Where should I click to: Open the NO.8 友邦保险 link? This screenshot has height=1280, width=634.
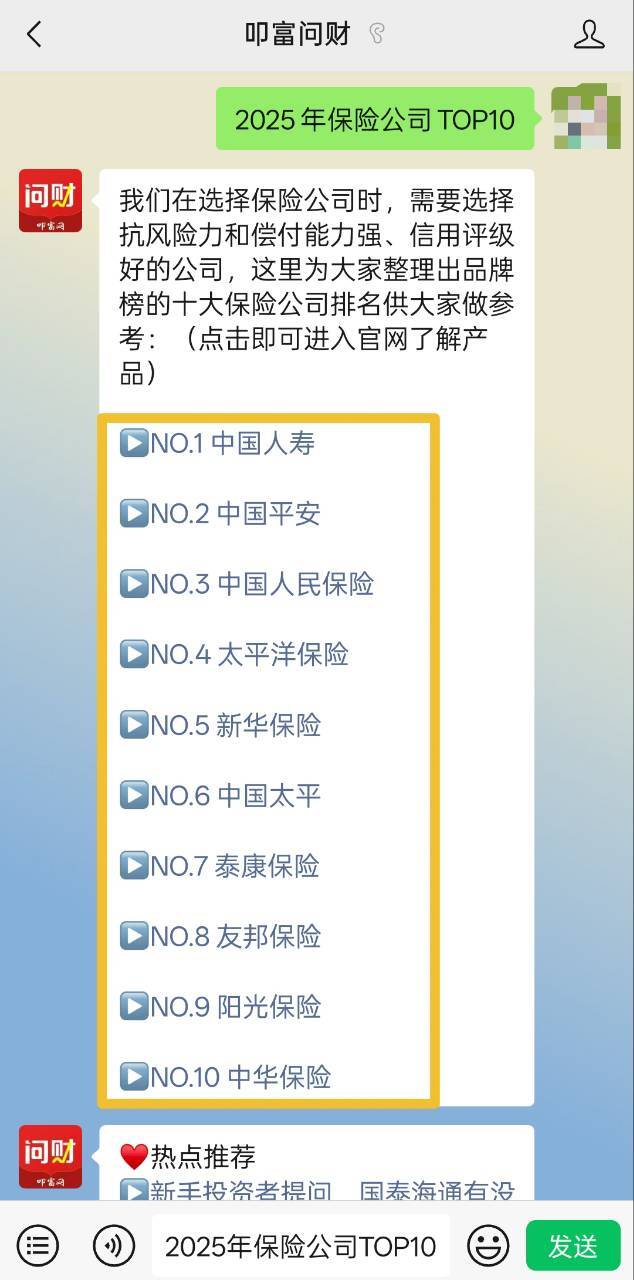coord(220,936)
